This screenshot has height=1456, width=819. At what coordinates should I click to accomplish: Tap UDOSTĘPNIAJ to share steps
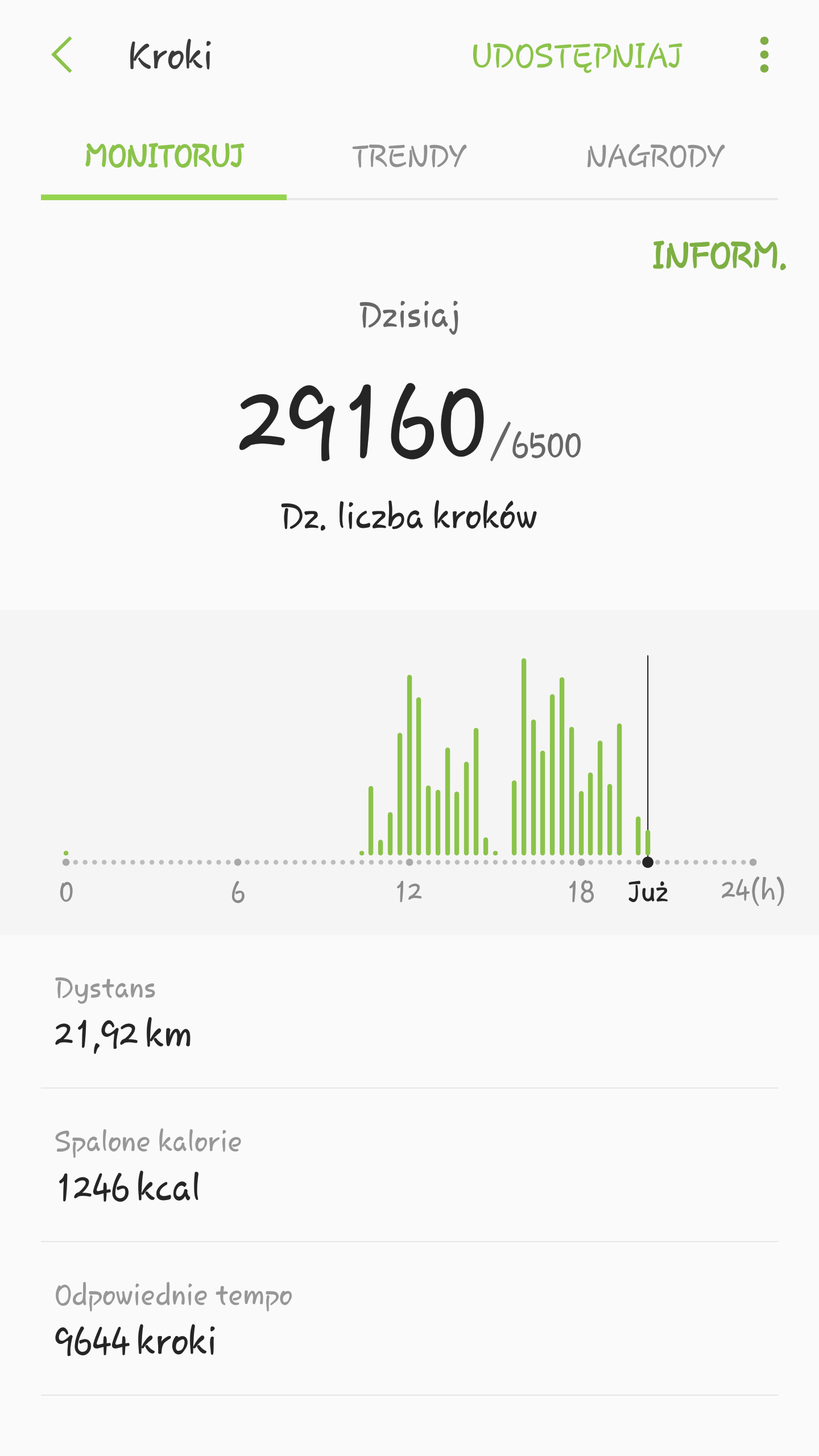point(577,56)
